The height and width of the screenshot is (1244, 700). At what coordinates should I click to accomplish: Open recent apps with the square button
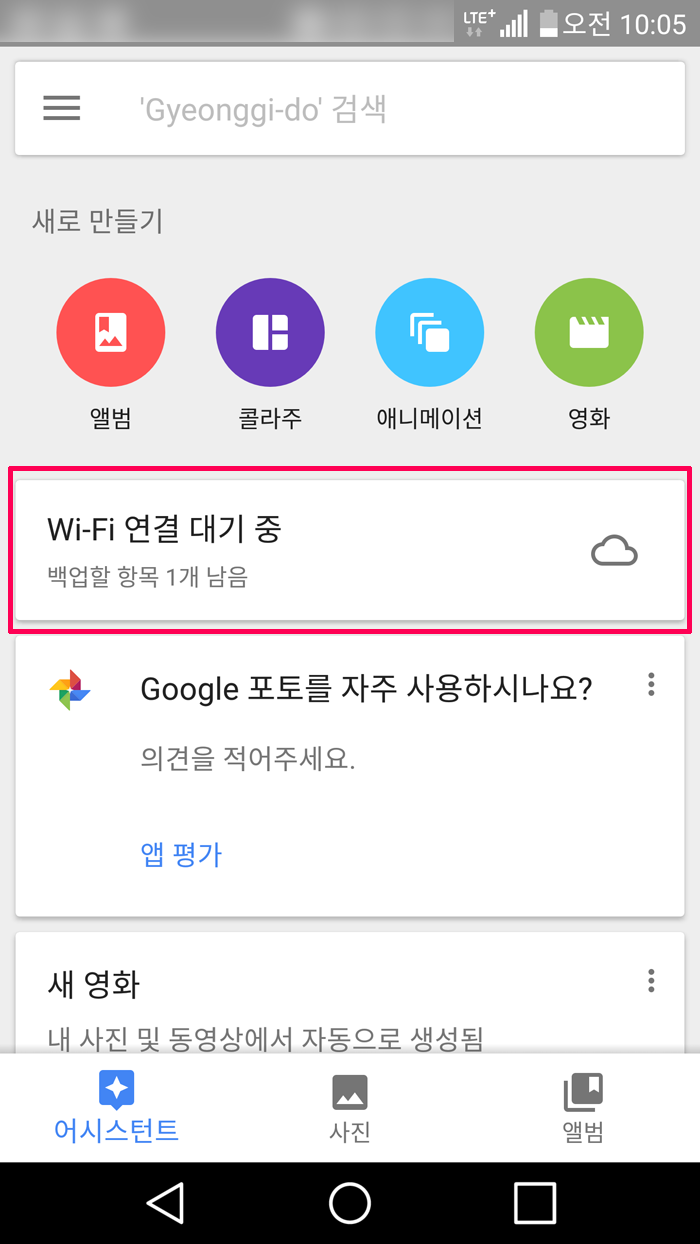click(535, 1203)
